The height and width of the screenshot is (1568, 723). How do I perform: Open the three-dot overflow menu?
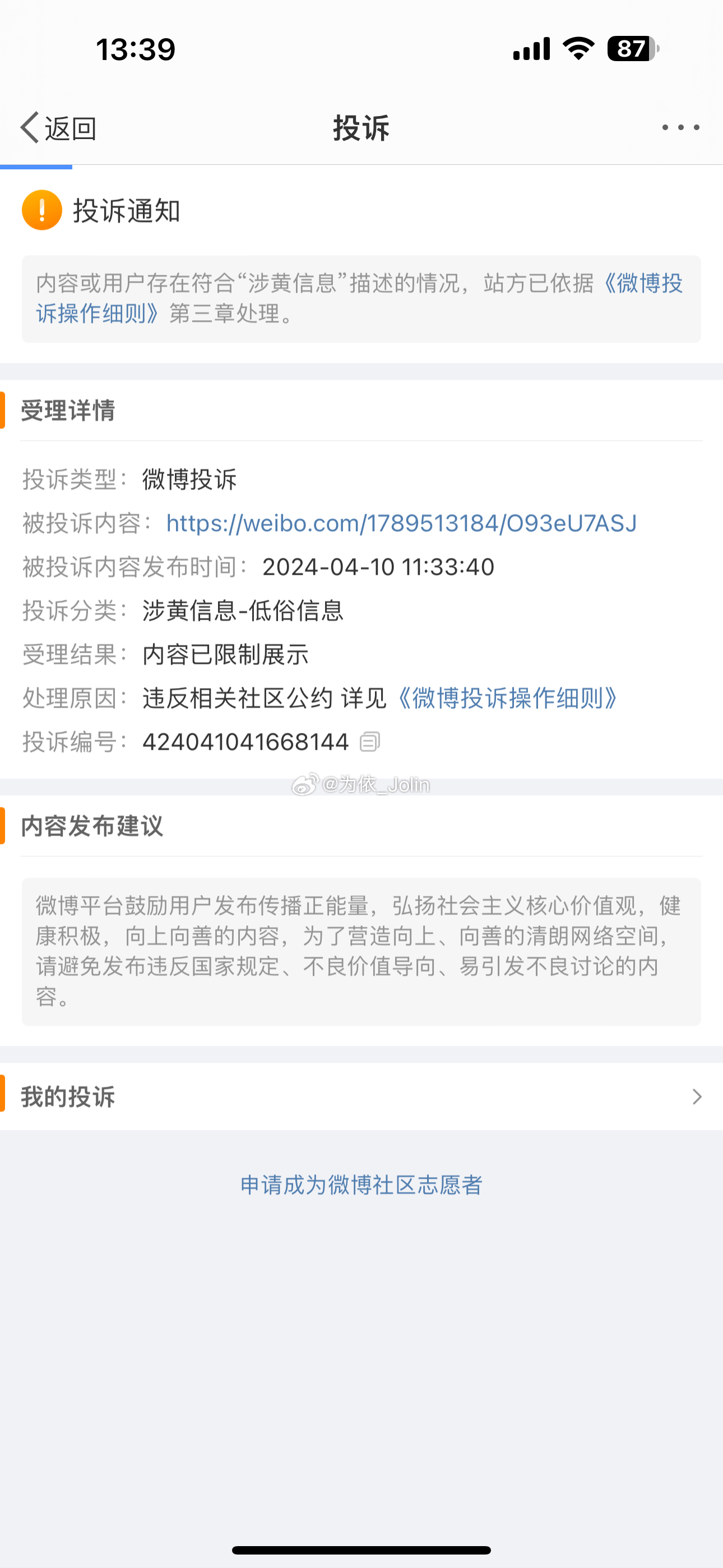click(680, 128)
